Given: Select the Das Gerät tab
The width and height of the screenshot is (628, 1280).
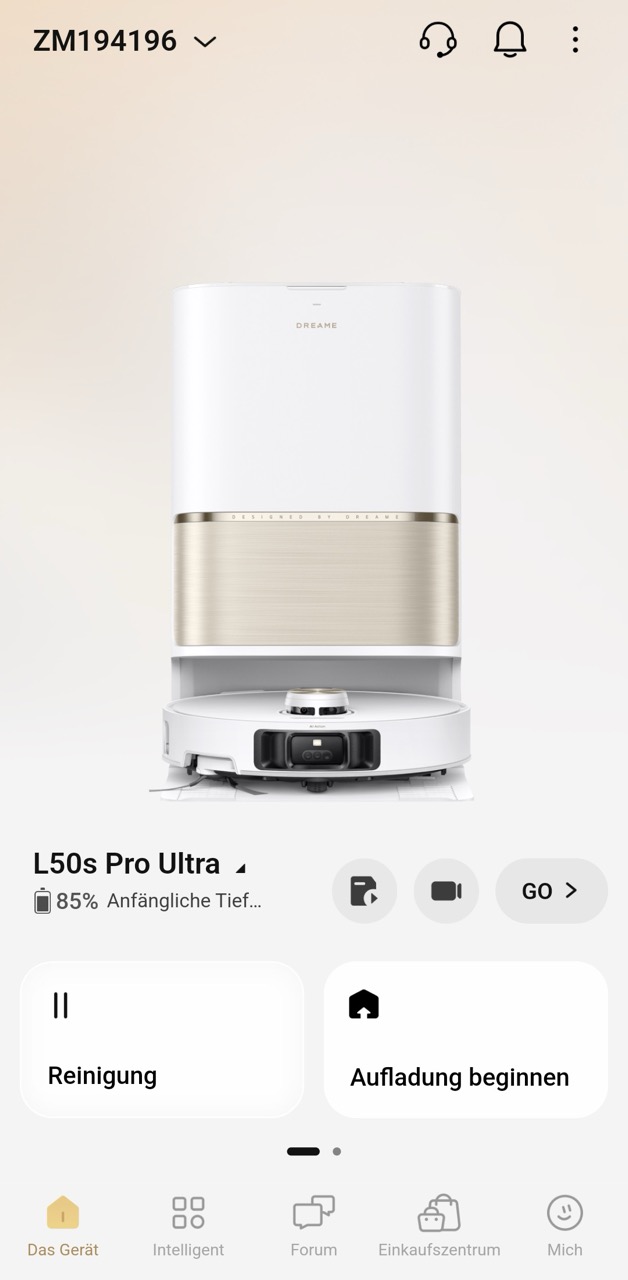Looking at the screenshot, I should [63, 1226].
